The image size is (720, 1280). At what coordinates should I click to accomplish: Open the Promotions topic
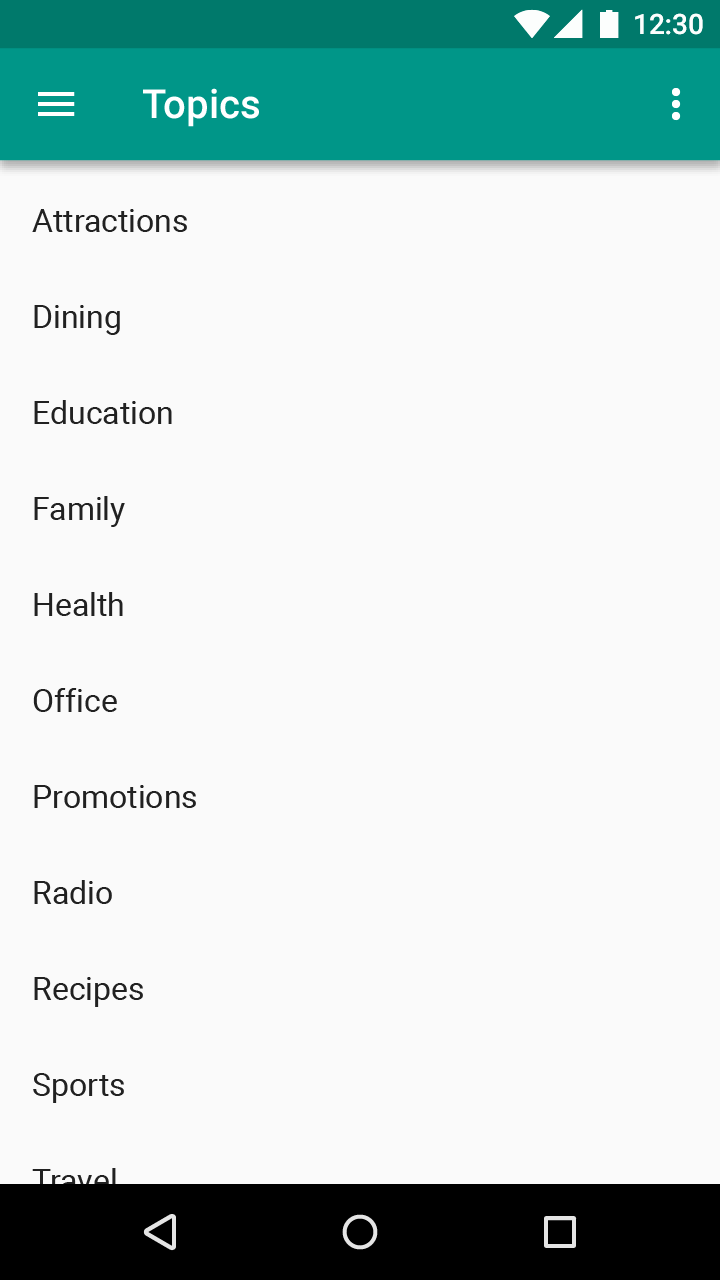[360, 797]
